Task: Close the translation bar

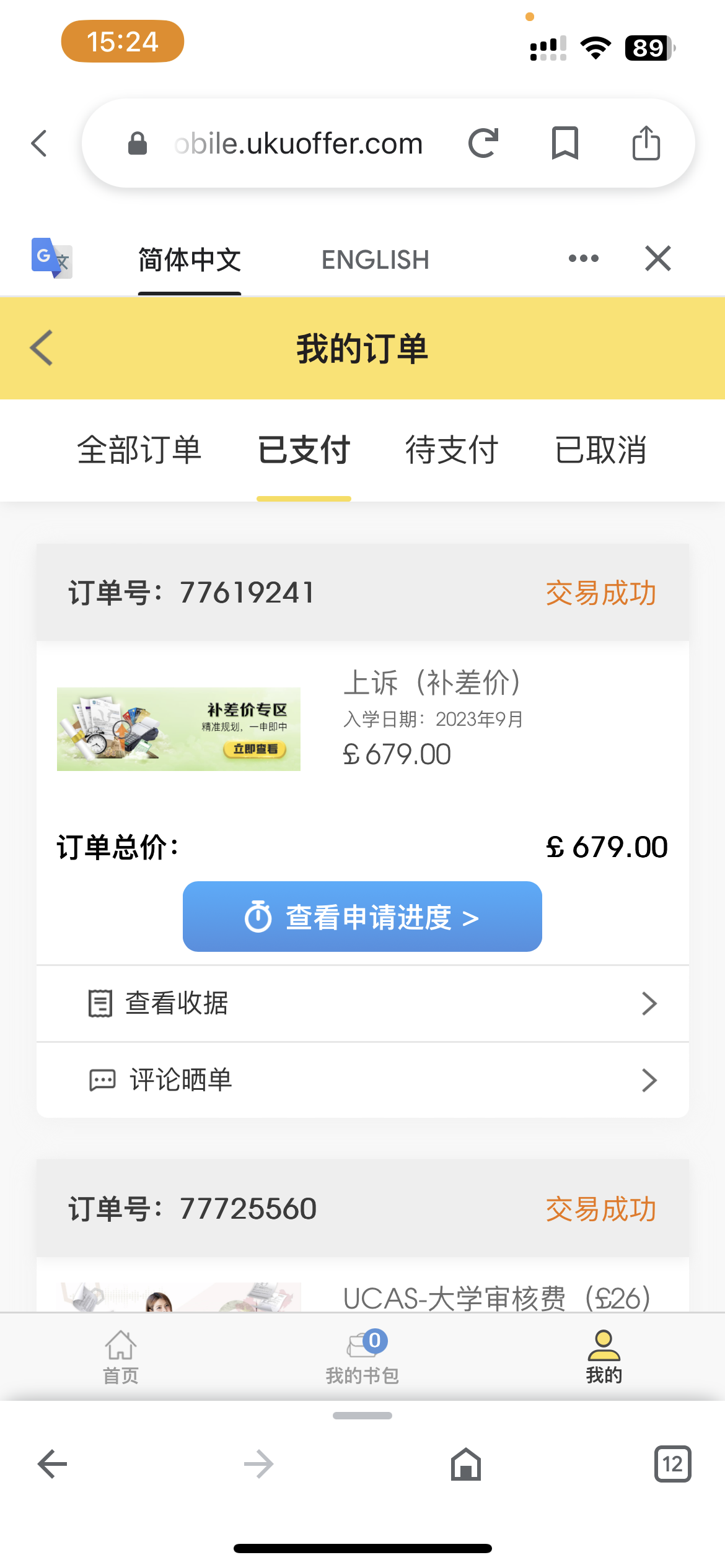Action: [x=657, y=259]
